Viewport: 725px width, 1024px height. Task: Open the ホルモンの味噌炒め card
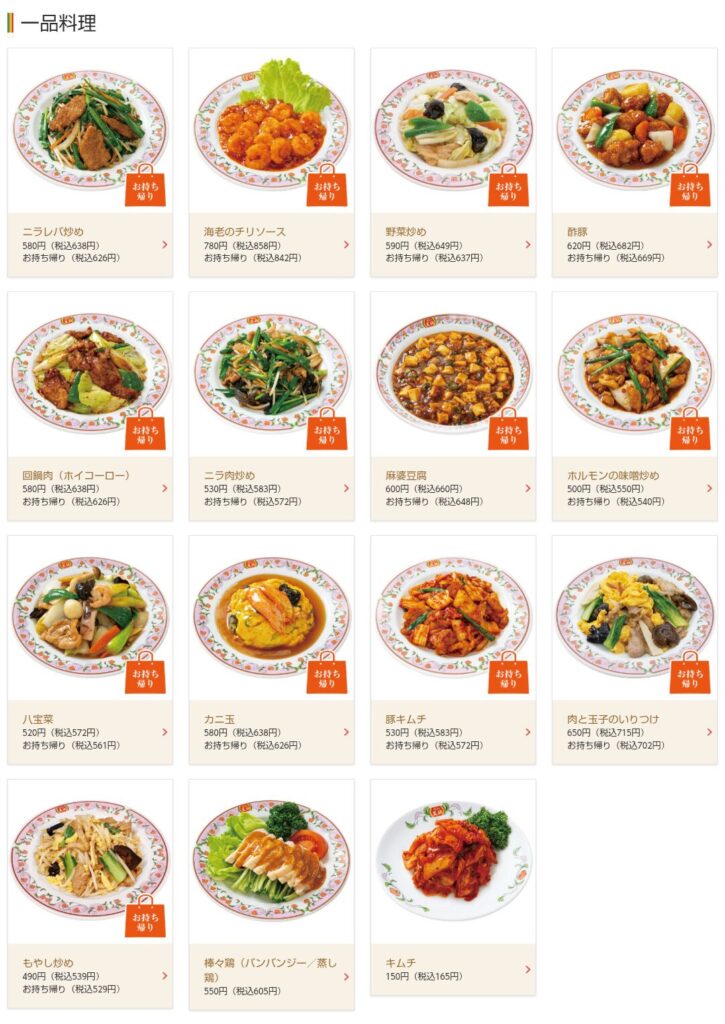634,405
